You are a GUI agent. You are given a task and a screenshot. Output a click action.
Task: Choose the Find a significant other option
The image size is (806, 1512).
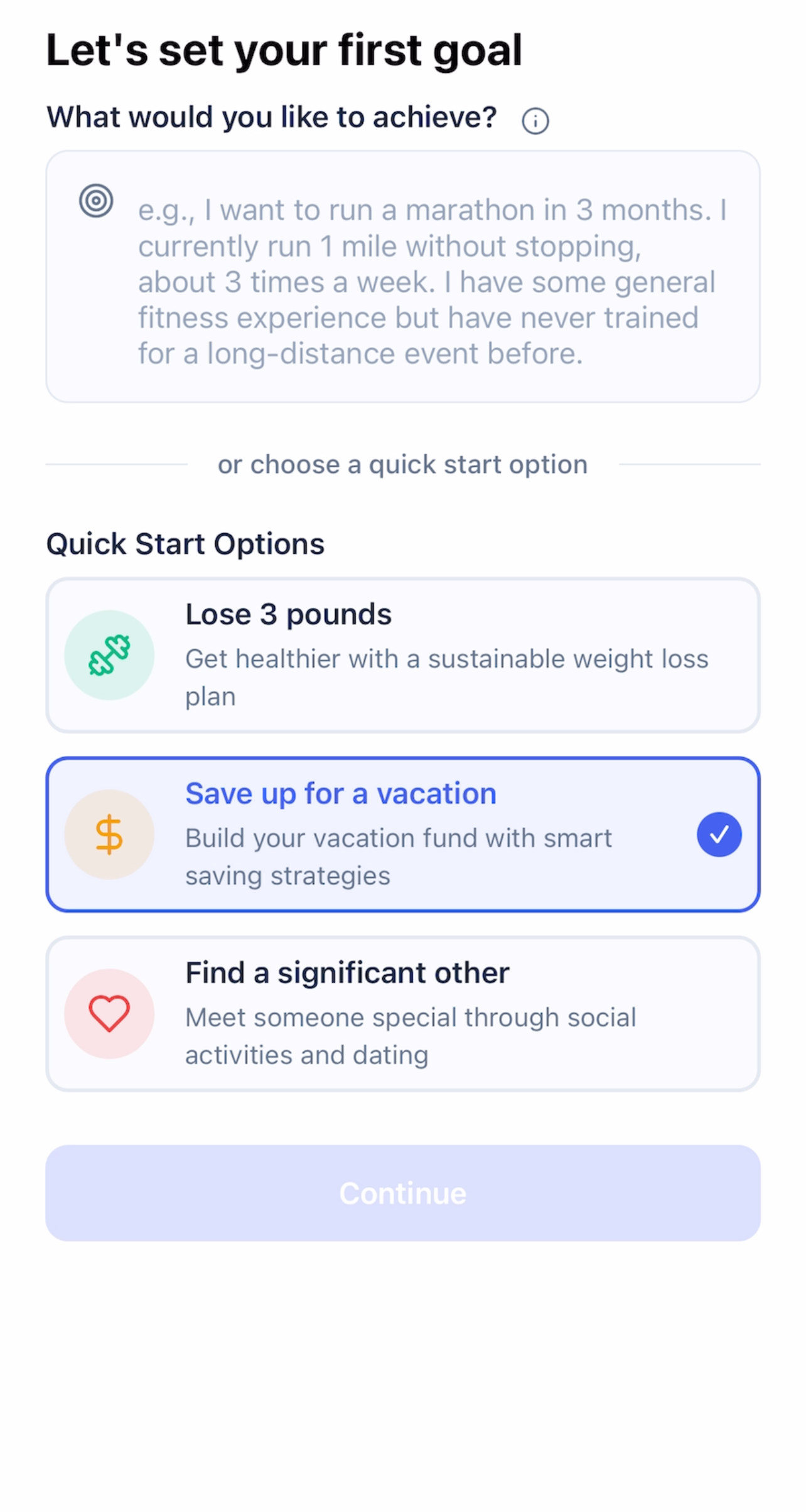coord(403,1014)
